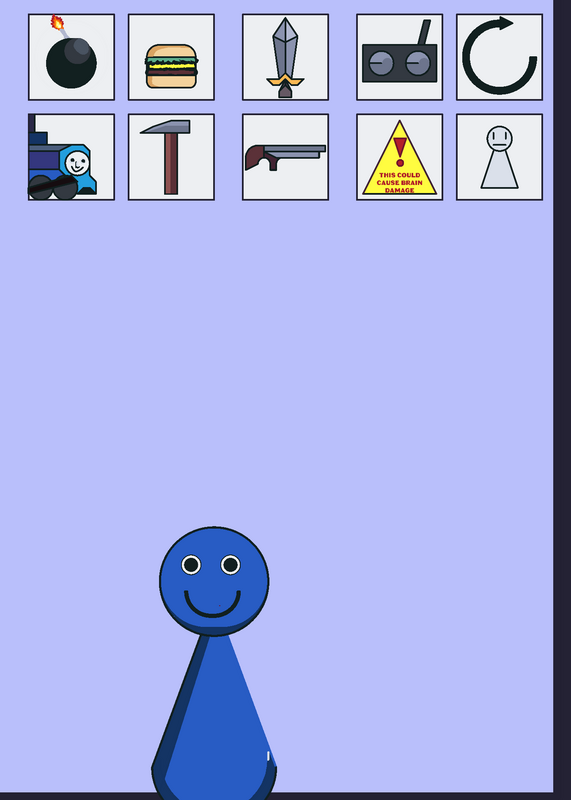
Task: Tap the circular reset arrow
Action: (500, 57)
